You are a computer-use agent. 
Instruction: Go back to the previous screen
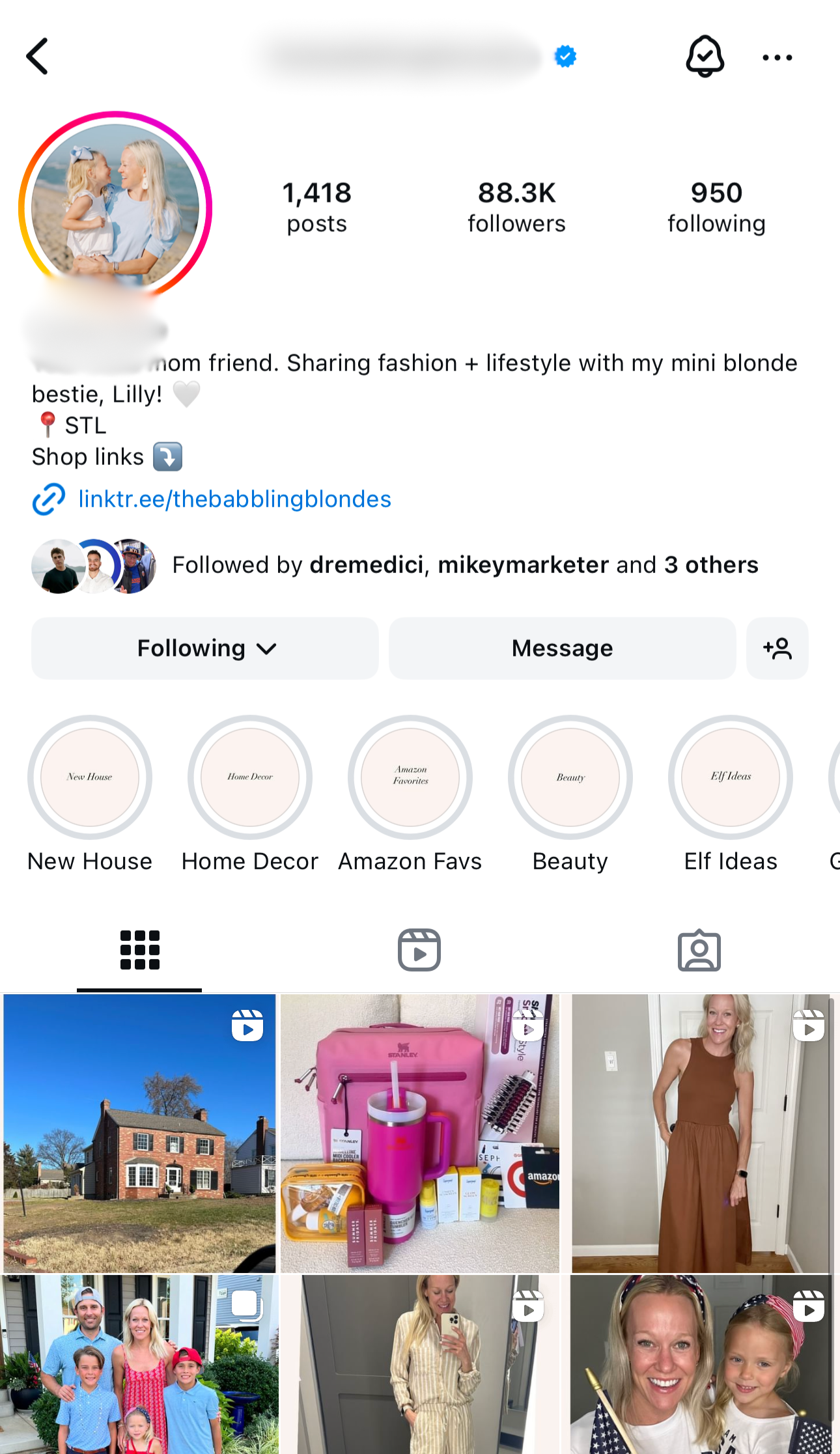pos(37,57)
